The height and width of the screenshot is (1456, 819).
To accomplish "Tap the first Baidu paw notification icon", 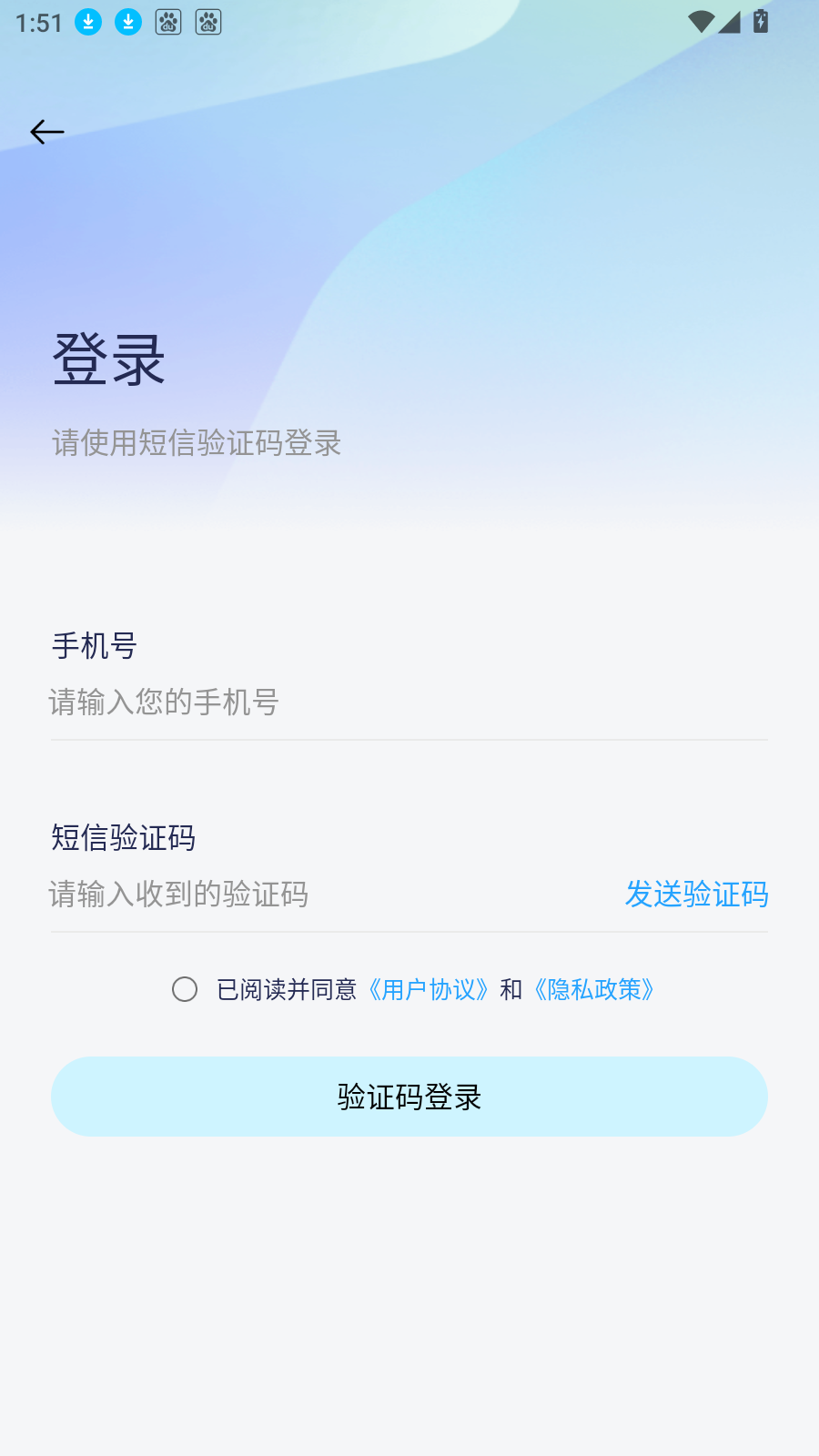I will [167, 22].
